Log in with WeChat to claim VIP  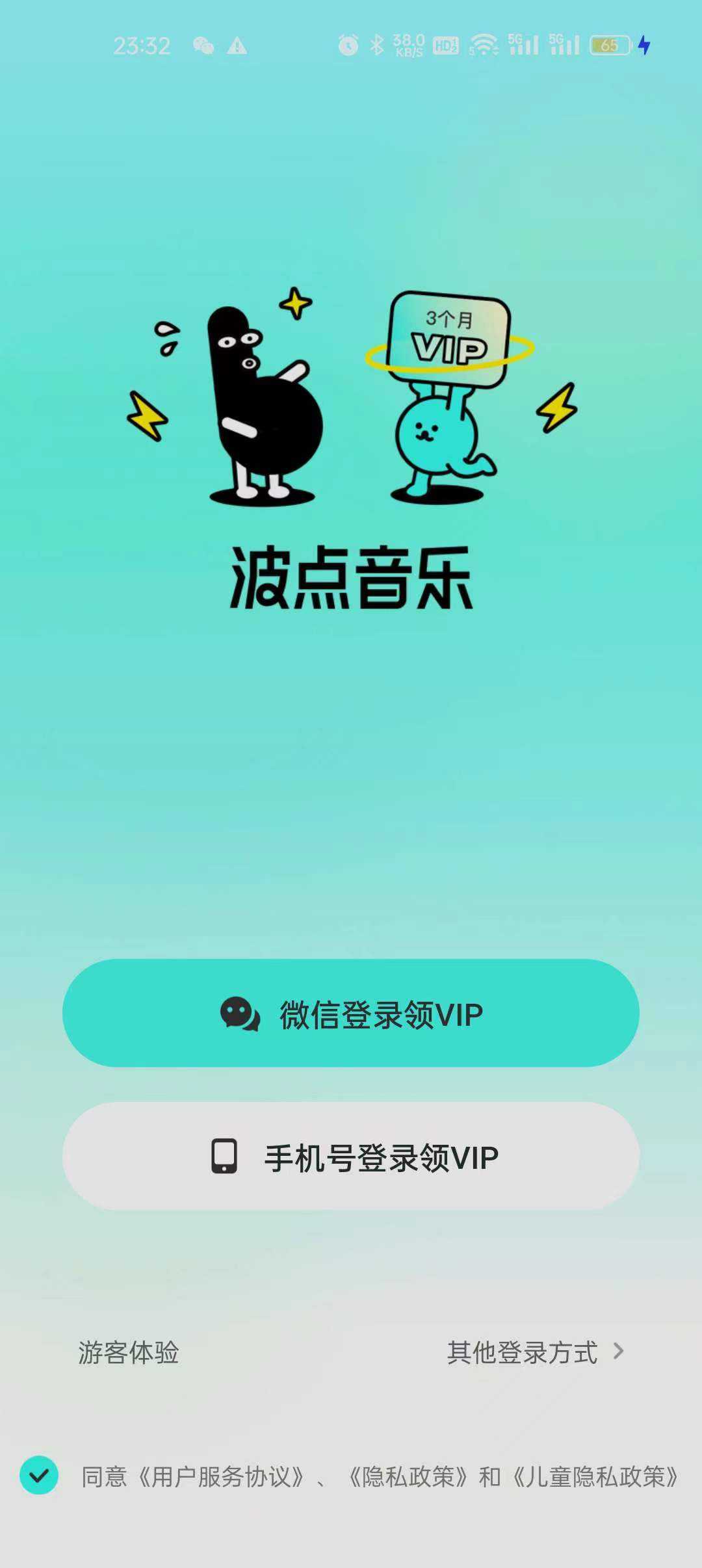[351, 1013]
